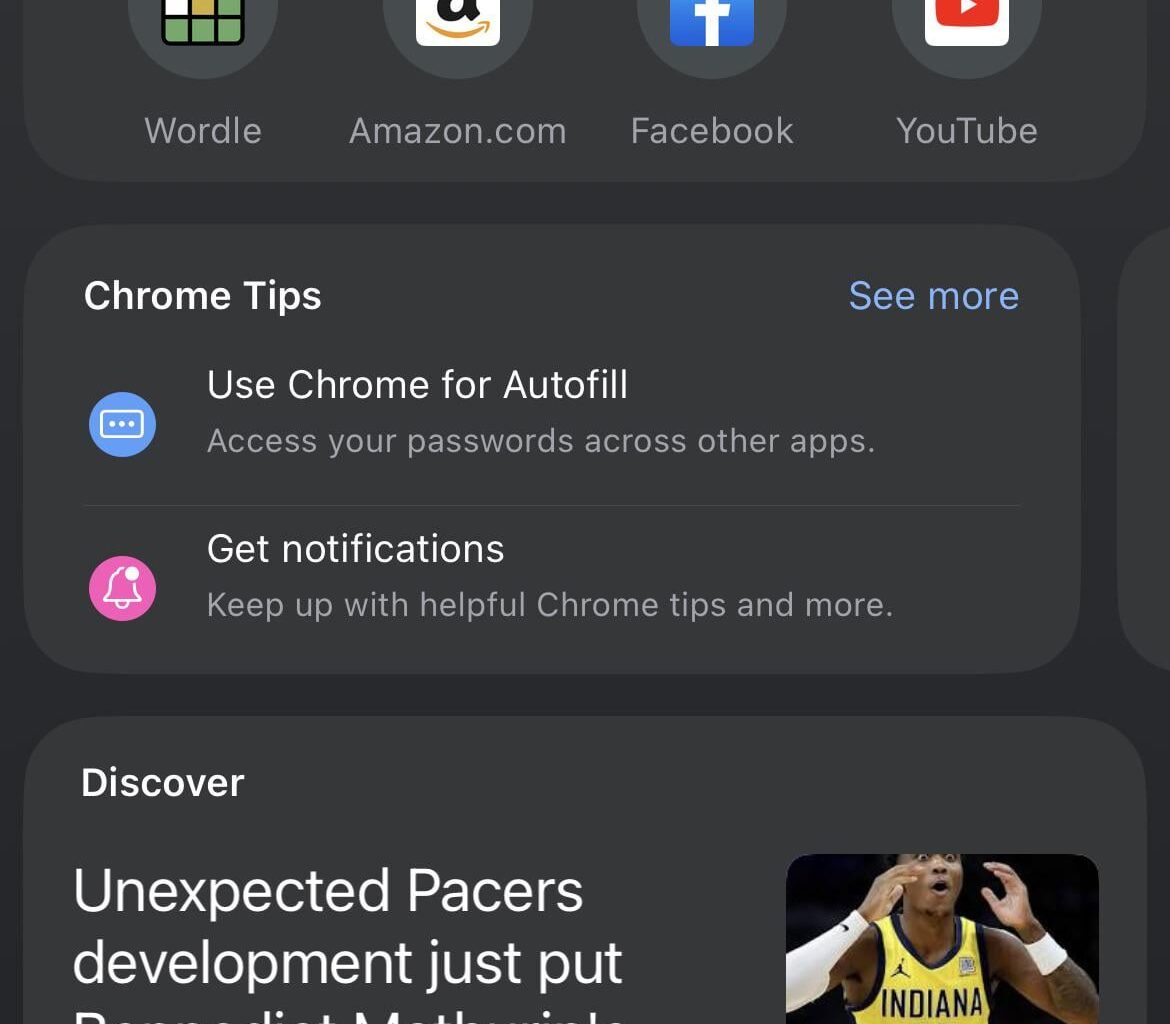This screenshot has height=1024, width=1170.
Task: Select the Use Chrome for Autofill tip
Action: [540, 412]
